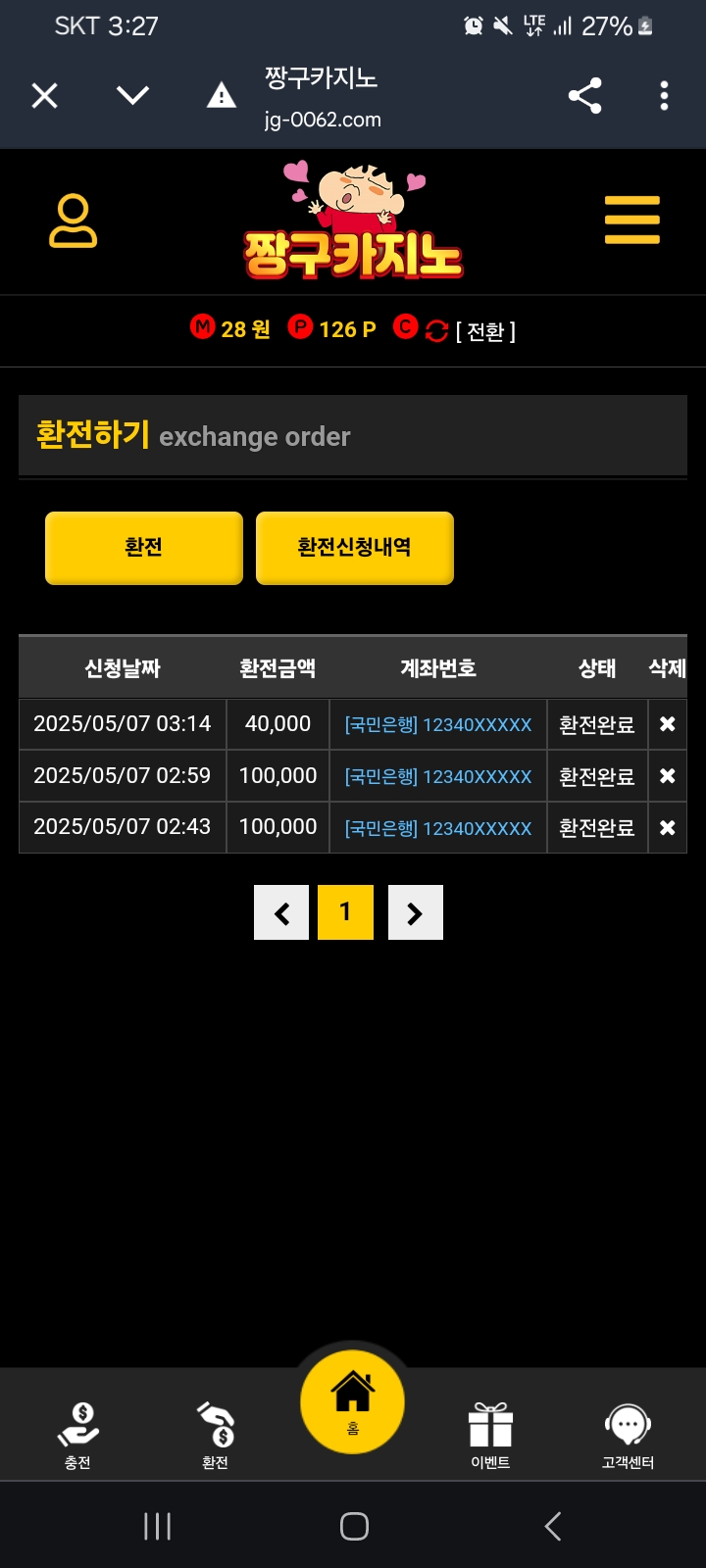Viewport: 706px width, 1568px height.
Task: Delete the 02:59 exchange record
Action: 667,776
